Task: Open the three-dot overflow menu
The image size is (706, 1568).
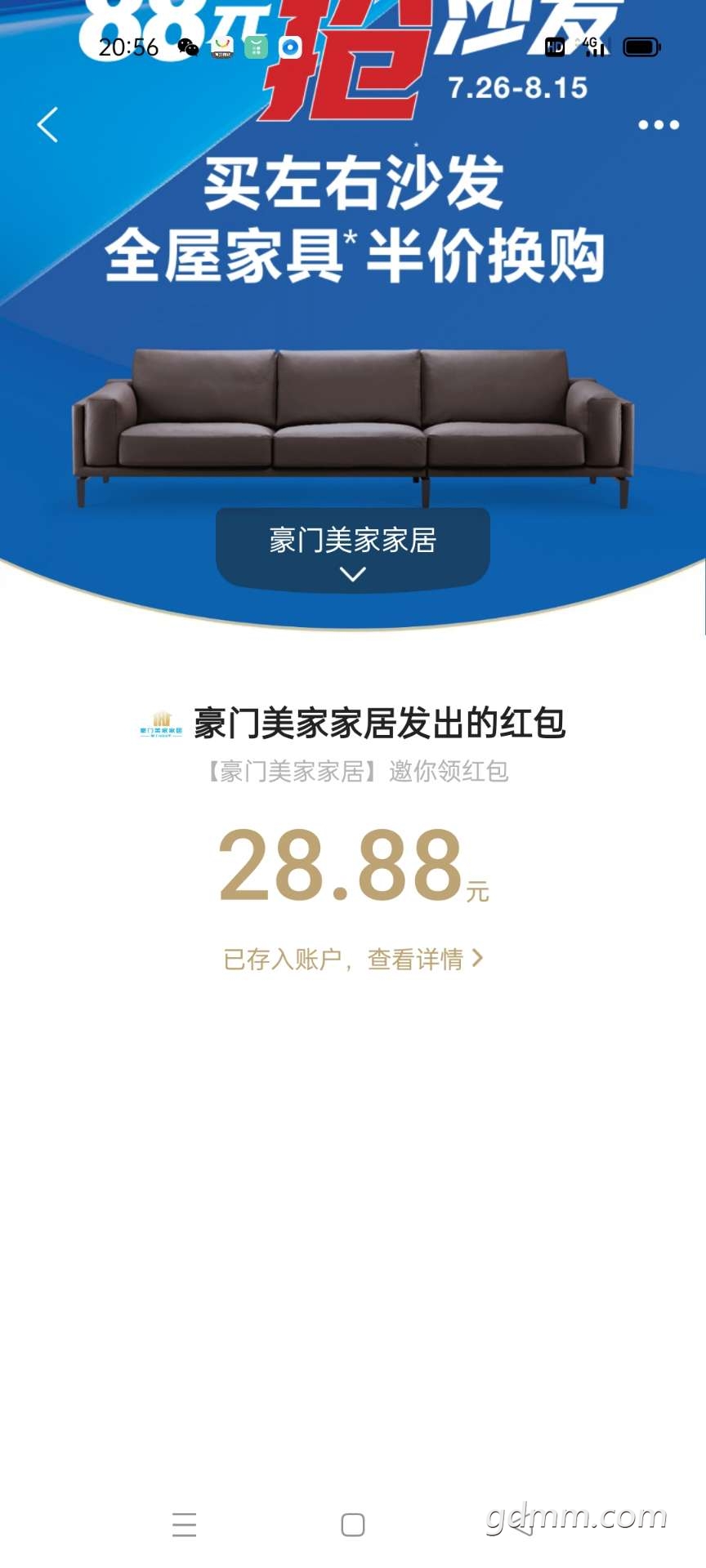Action: [x=659, y=125]
